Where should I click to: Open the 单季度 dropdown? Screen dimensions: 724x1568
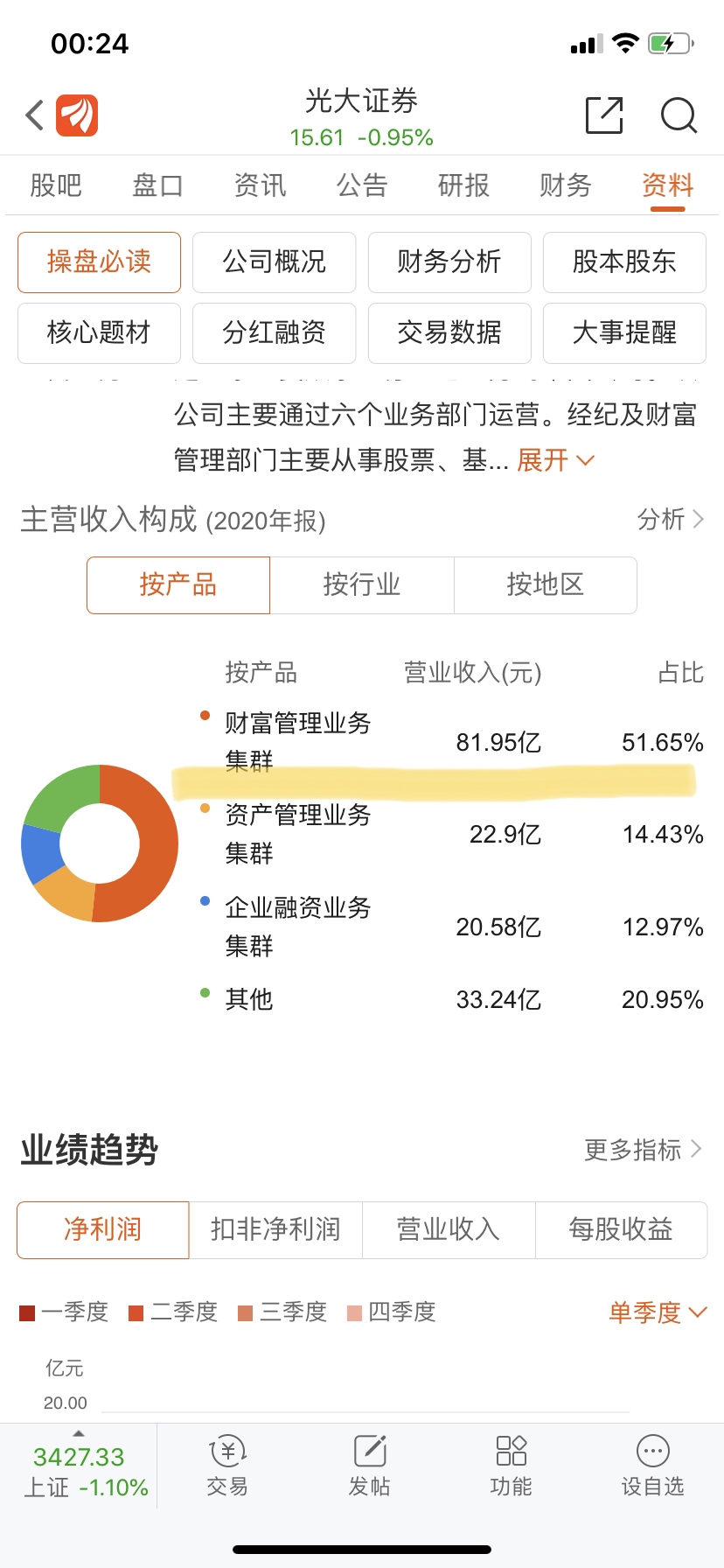(658, 1312)
